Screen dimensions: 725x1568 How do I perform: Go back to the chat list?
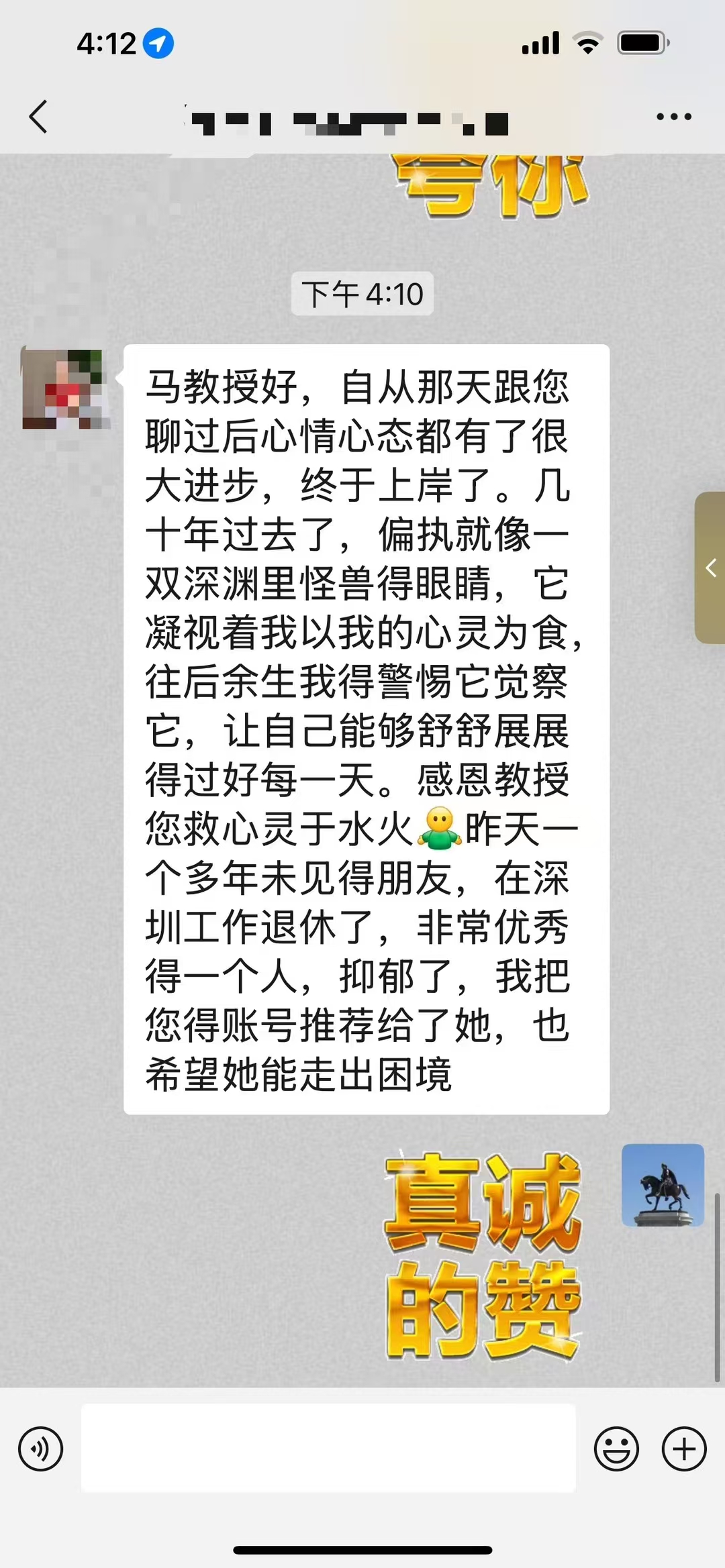(39, 117)
